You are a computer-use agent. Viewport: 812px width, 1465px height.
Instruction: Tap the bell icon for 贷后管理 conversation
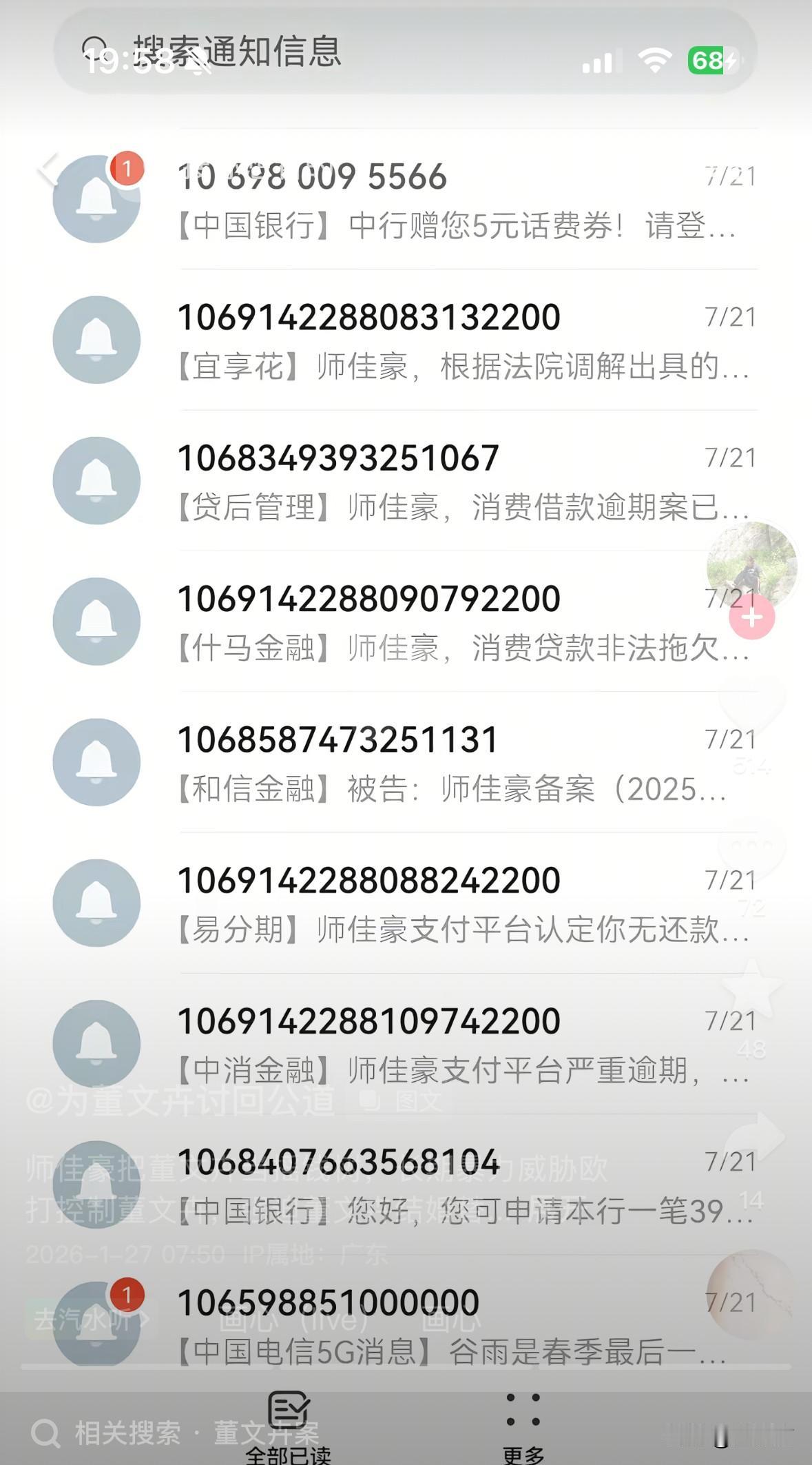96,480
